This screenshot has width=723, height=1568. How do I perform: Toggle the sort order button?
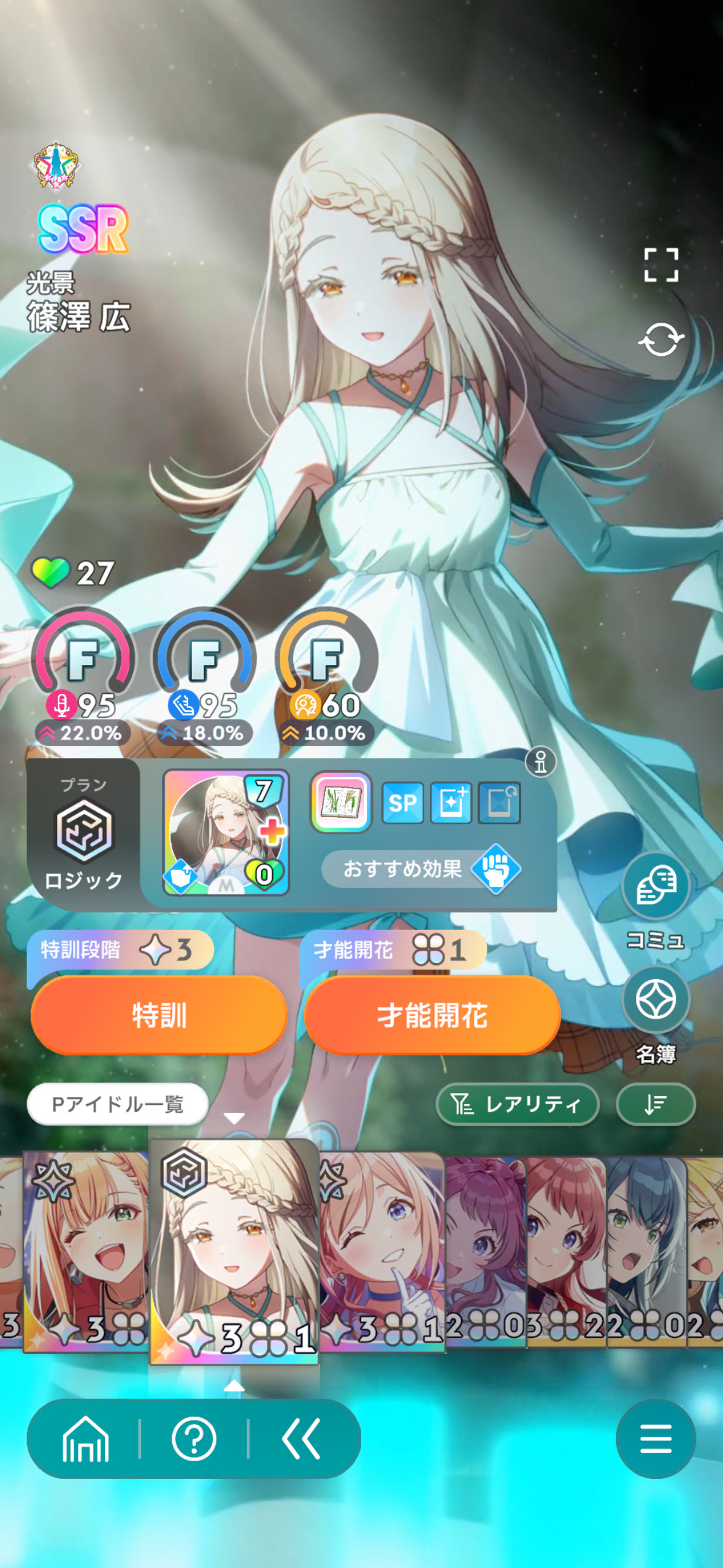pyautogui.click(x=656, y=1104)
